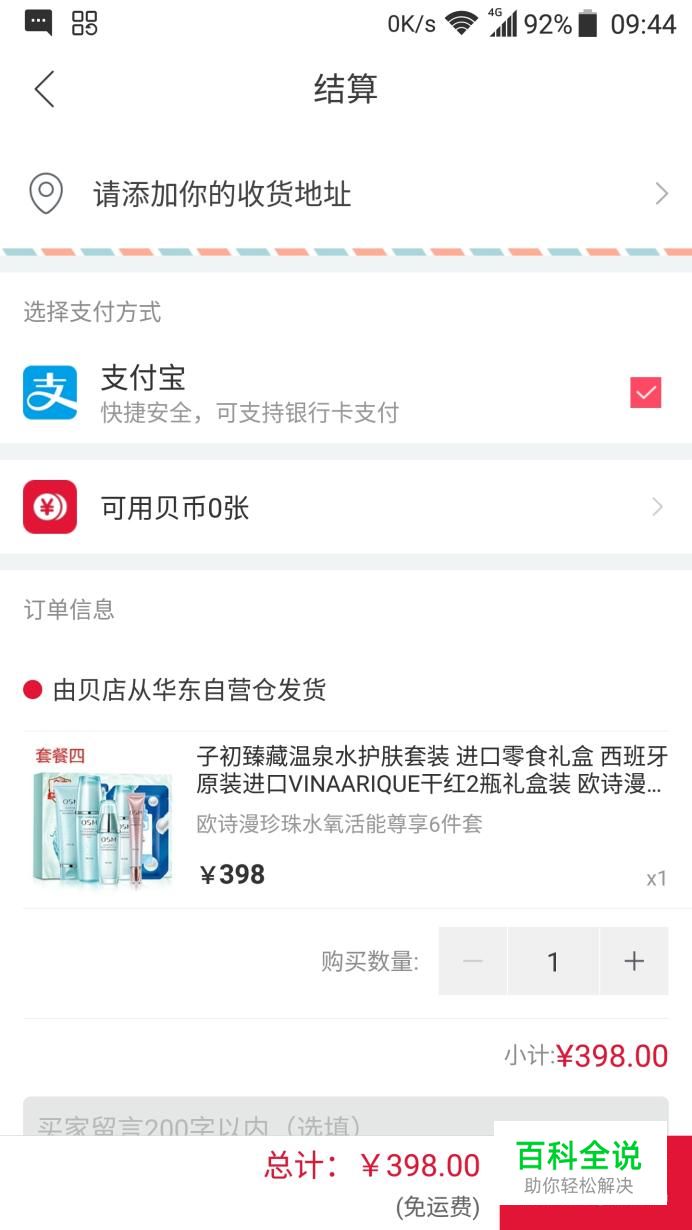Open the 可用贝币0张 row
The height and width of the screenshot is (1230, 692).
click(346, 508)
